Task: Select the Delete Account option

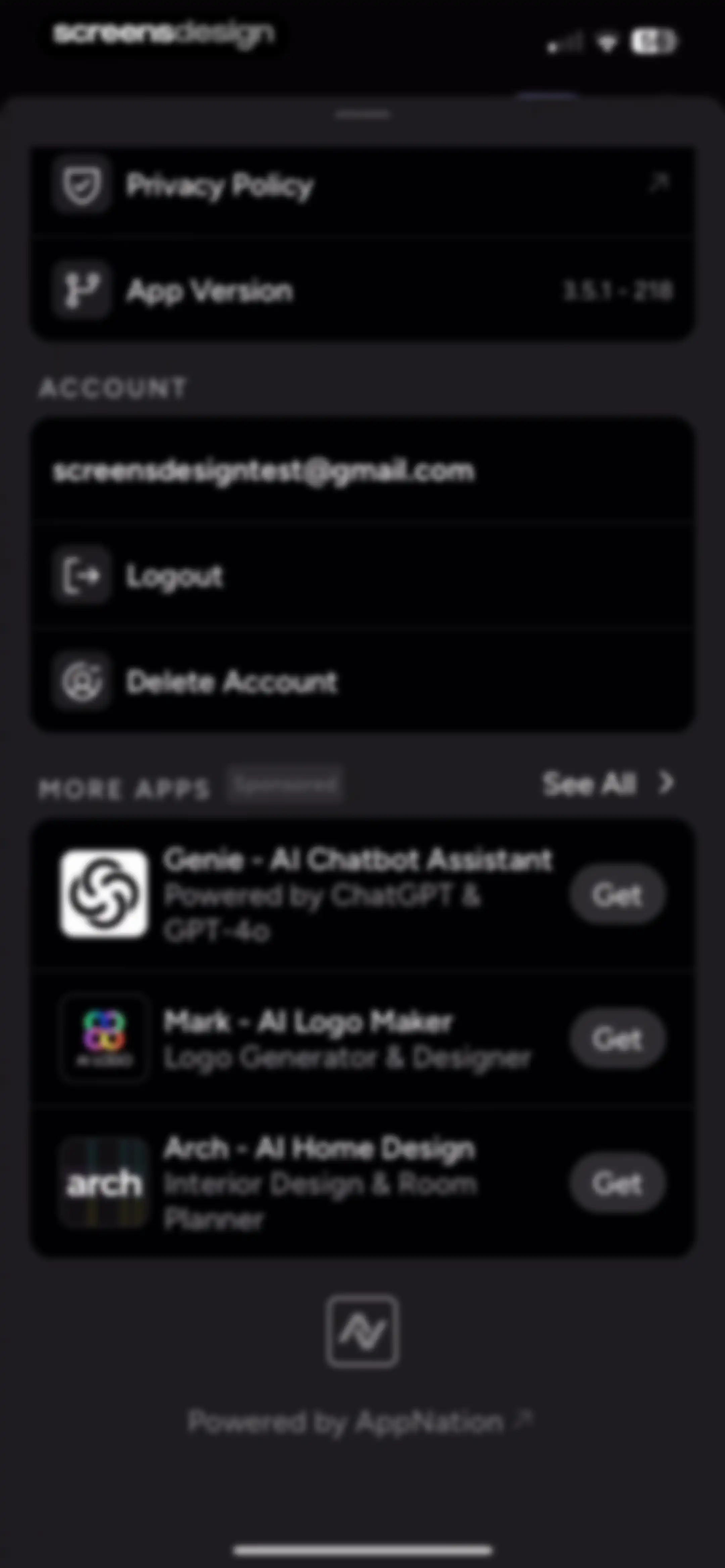Action: point(362,681)
